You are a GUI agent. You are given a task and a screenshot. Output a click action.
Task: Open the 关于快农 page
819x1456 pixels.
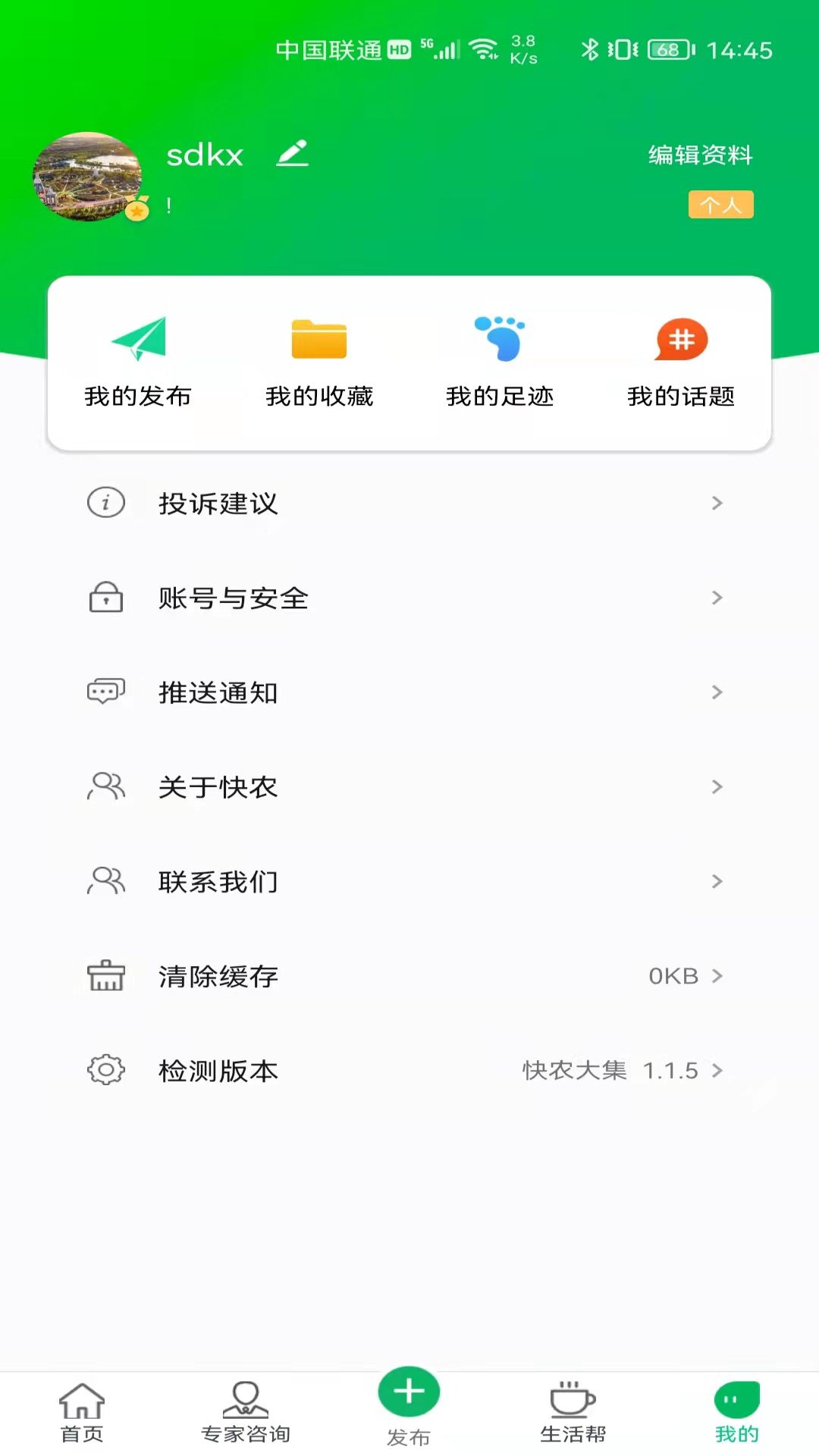pos(409,787)
